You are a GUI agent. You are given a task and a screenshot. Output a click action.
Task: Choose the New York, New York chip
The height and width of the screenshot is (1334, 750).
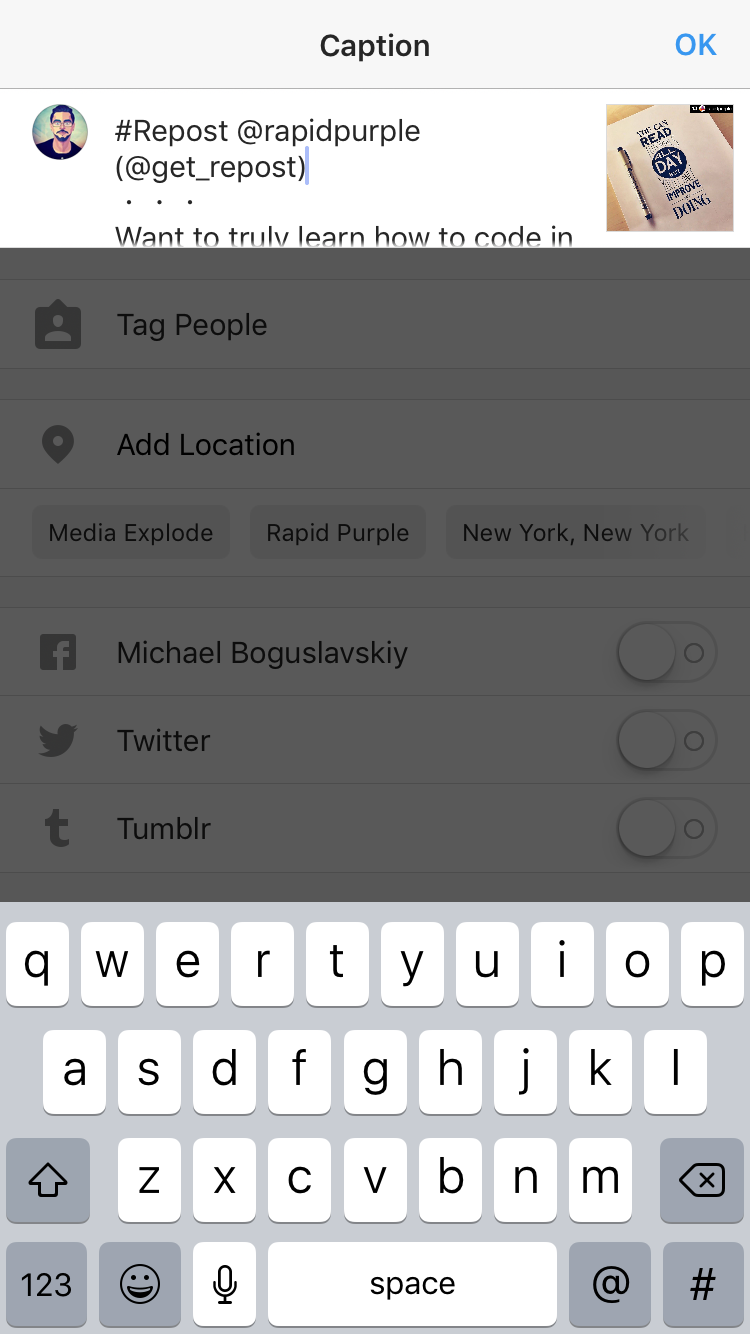[576, 532]
